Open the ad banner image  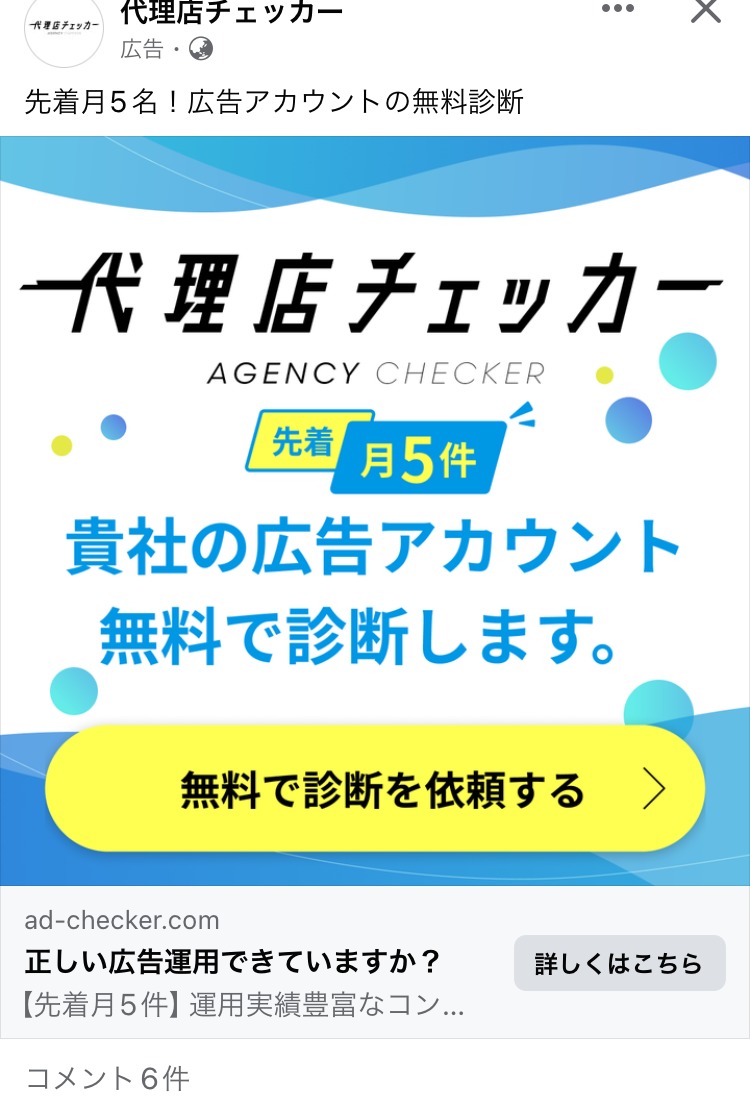375,510
